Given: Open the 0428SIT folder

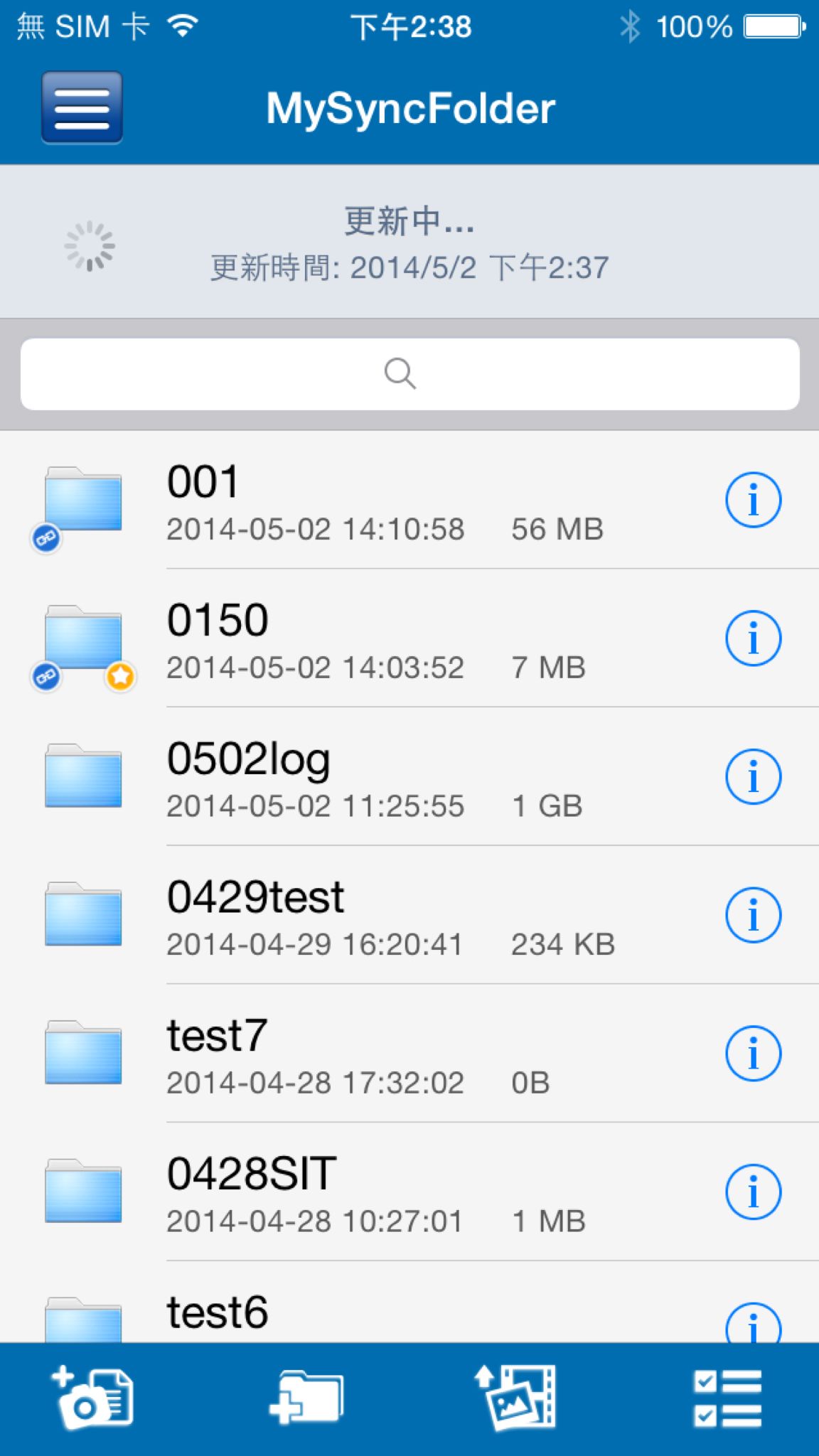Looking at the screenshot, I should click(x=409, y=1192).
